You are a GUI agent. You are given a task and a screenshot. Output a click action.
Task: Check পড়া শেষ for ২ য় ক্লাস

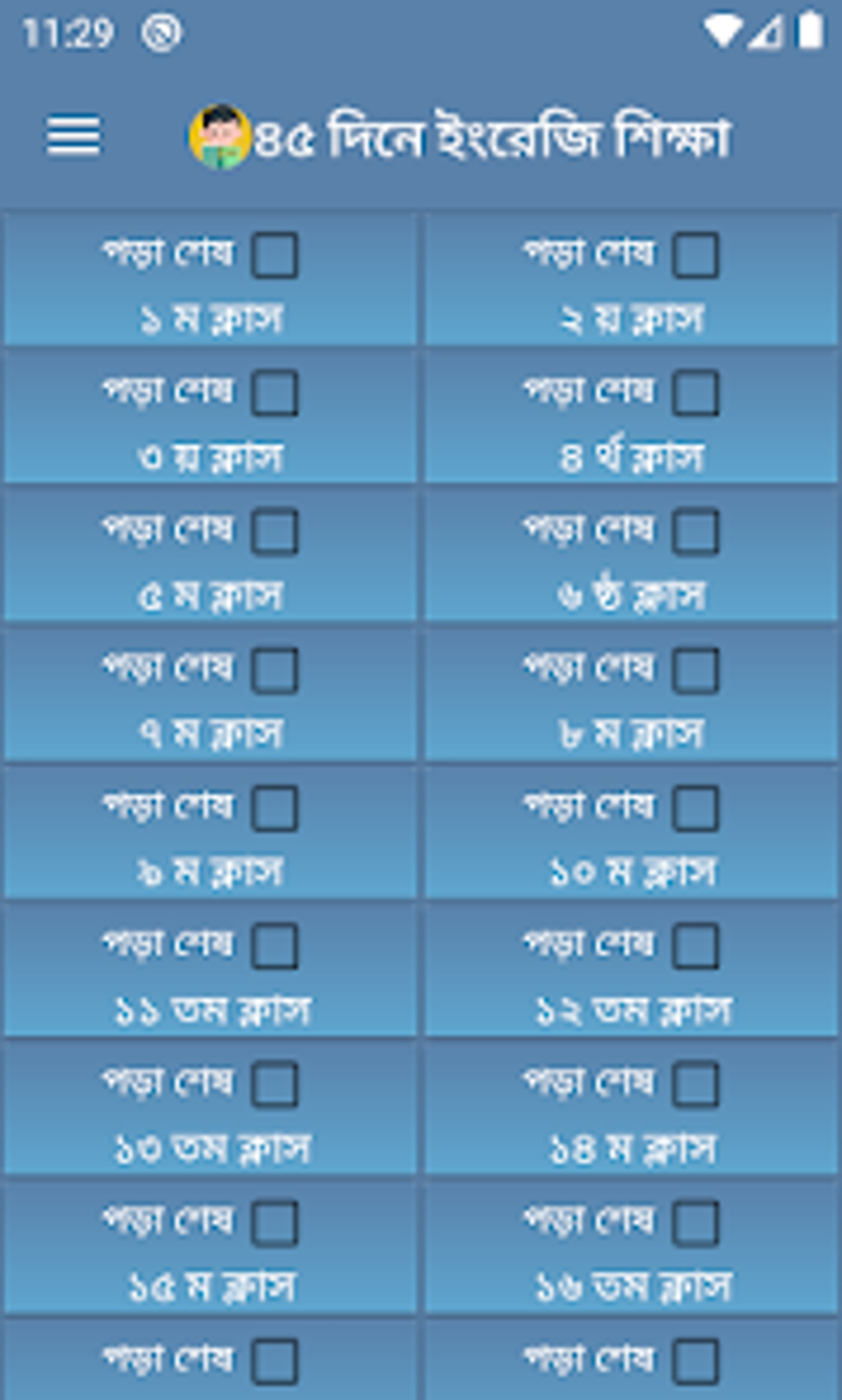[695, 255]
